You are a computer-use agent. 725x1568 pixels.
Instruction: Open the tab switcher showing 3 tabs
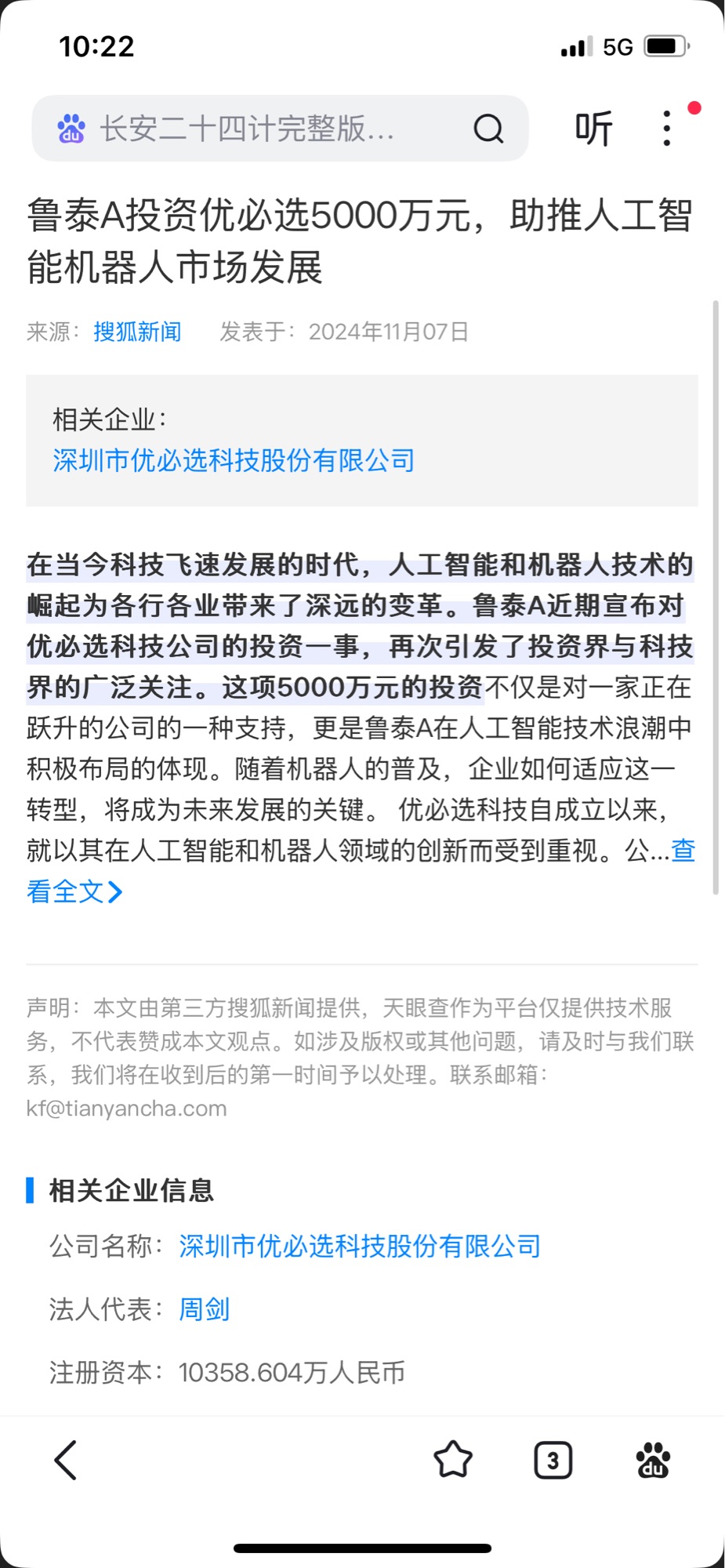[553, 1460]
